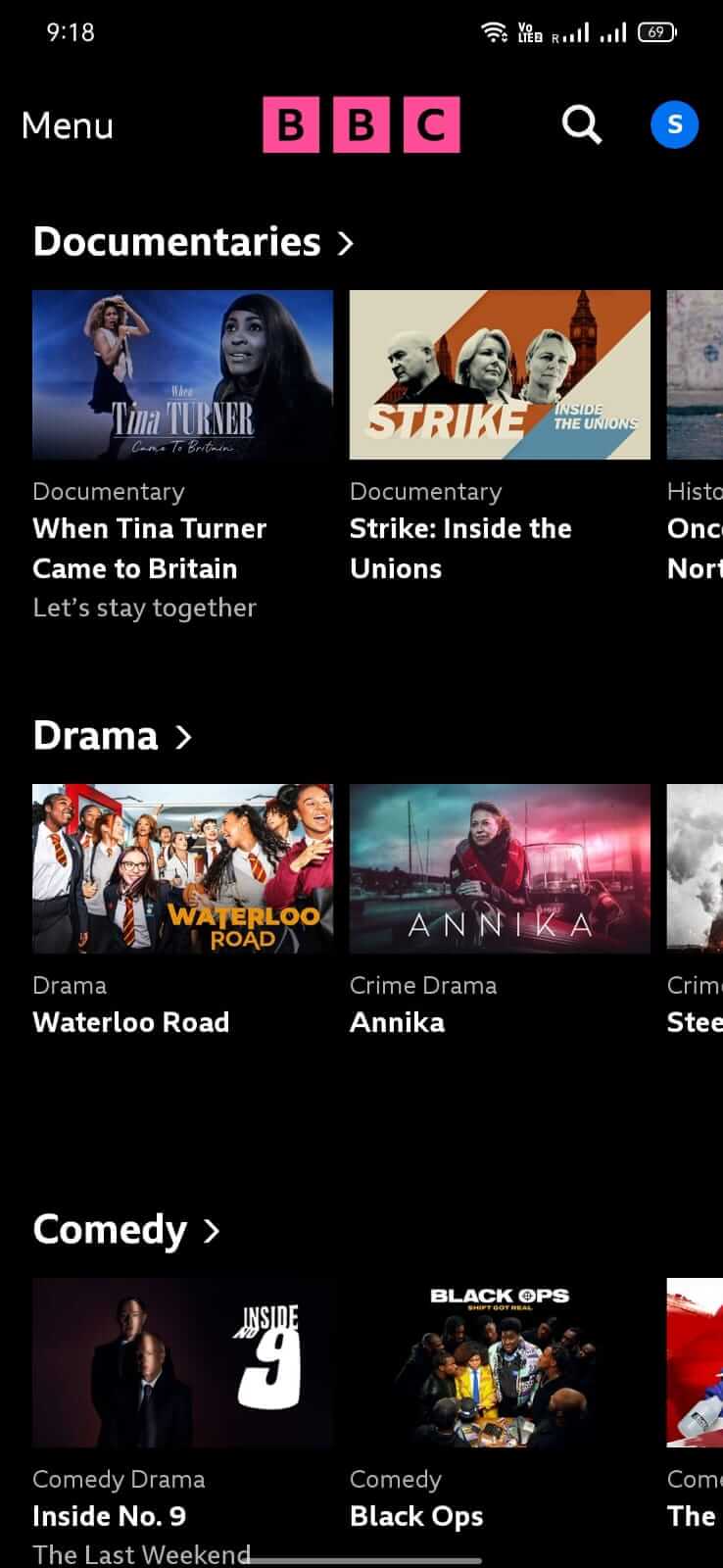
Task: Expand the Documentaries category
Action: (x=193, y=241)
